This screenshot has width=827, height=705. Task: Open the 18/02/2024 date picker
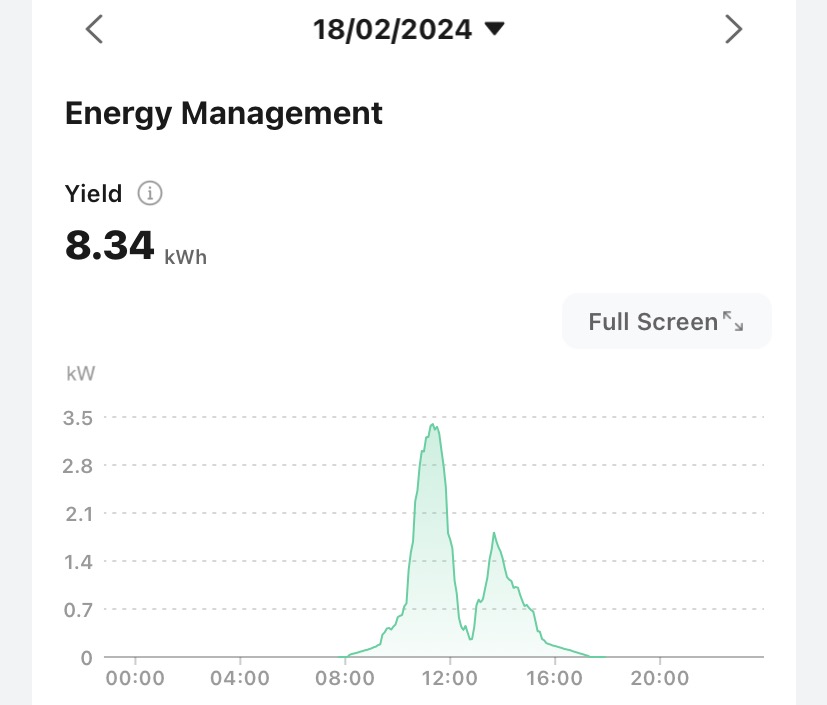(x=408, y=30)
